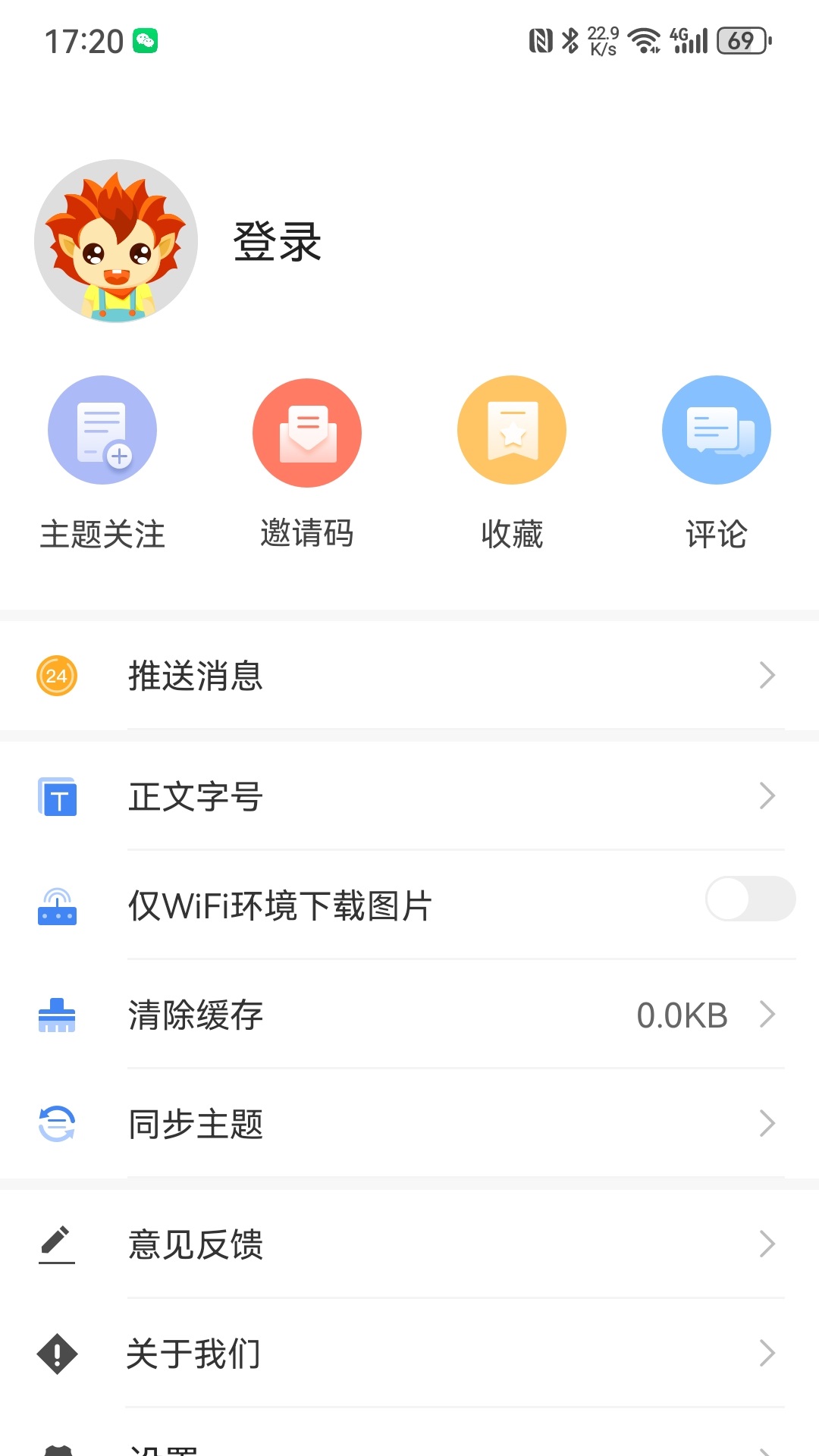Click the 清除缓存 broom icon
Image resolution: width=819 pixels, height=1456 pixels.
tap(56, 1015)
